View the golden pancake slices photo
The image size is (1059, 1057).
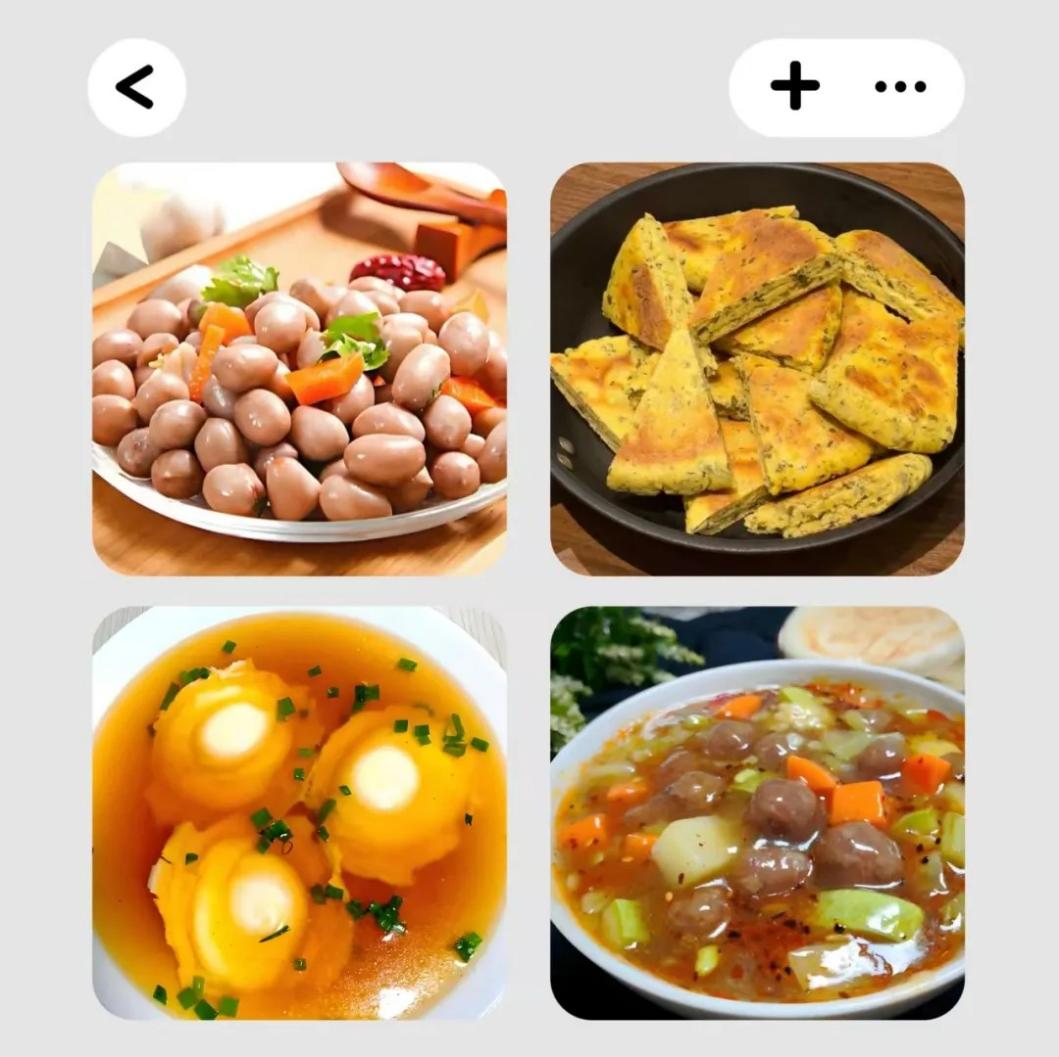pyautogui.click(x=757, y=369)
